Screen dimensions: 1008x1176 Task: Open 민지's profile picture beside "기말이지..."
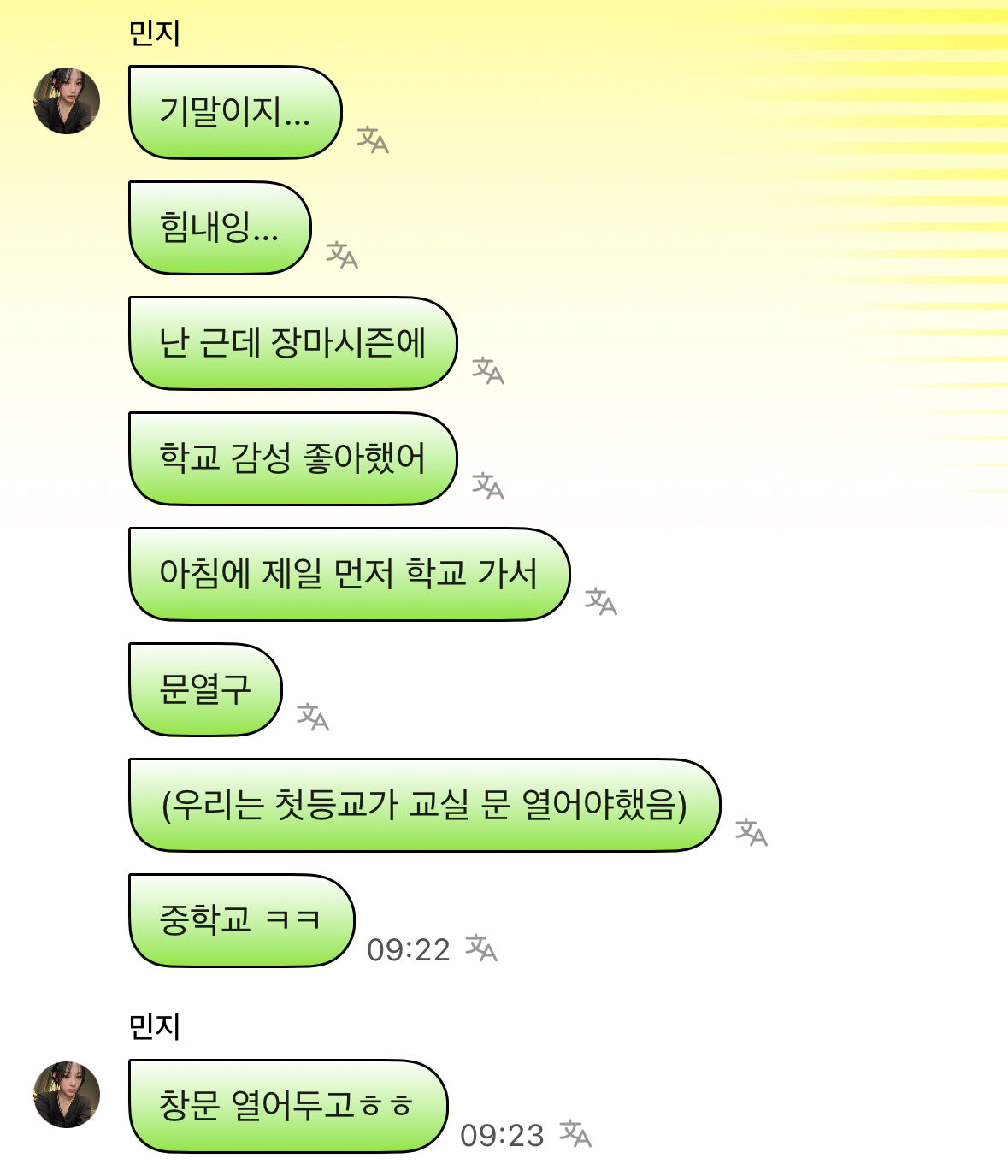point(67,101)
